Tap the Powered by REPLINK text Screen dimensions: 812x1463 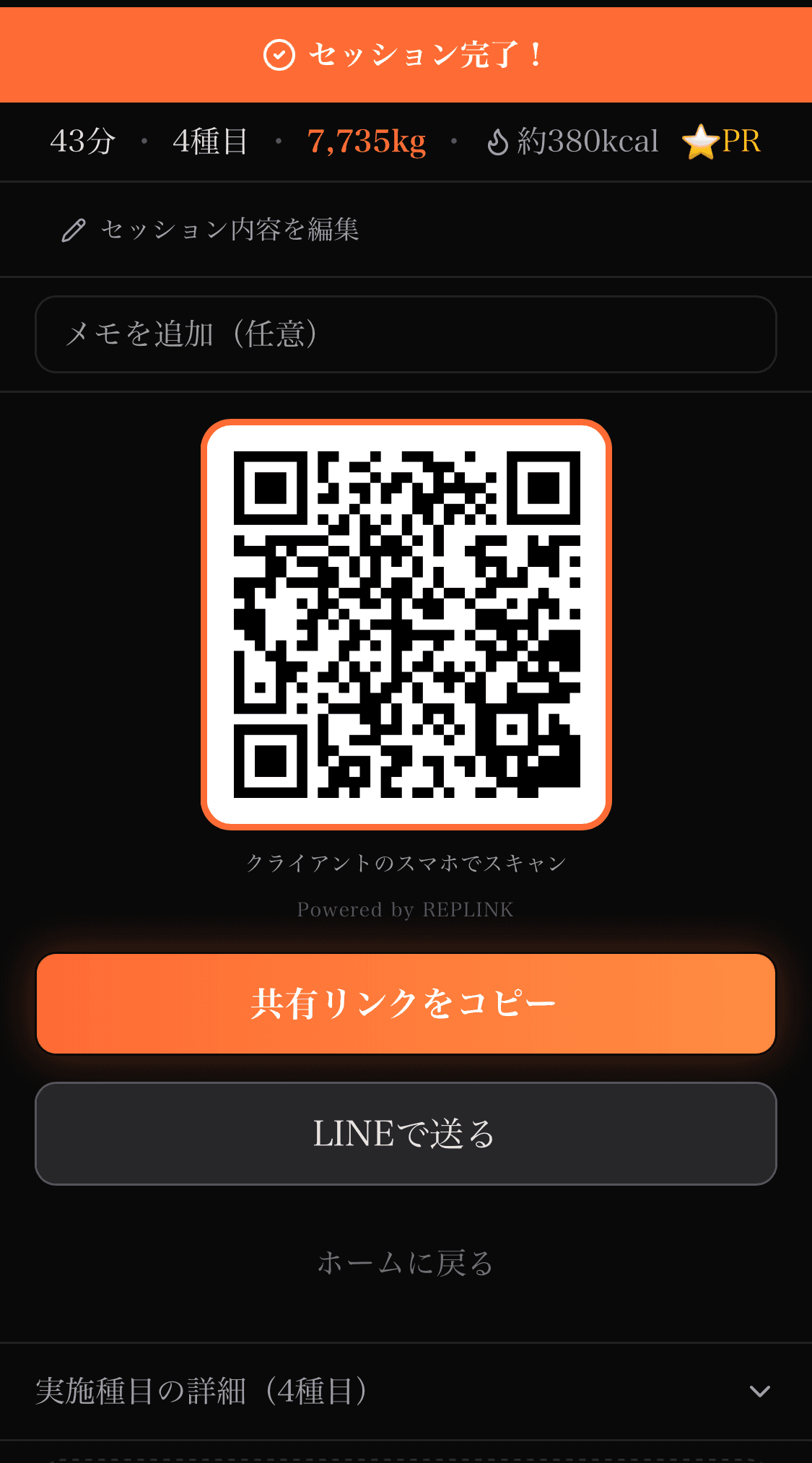(406, 910)
